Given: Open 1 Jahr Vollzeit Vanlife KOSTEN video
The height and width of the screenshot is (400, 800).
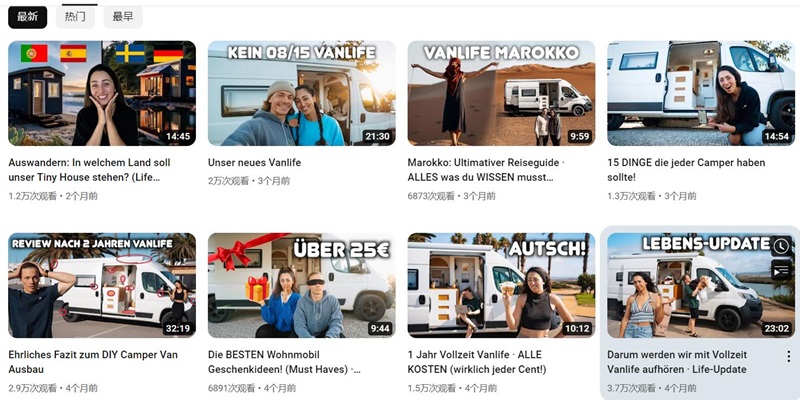Looking at the screenshot, I should click(501, 285).
